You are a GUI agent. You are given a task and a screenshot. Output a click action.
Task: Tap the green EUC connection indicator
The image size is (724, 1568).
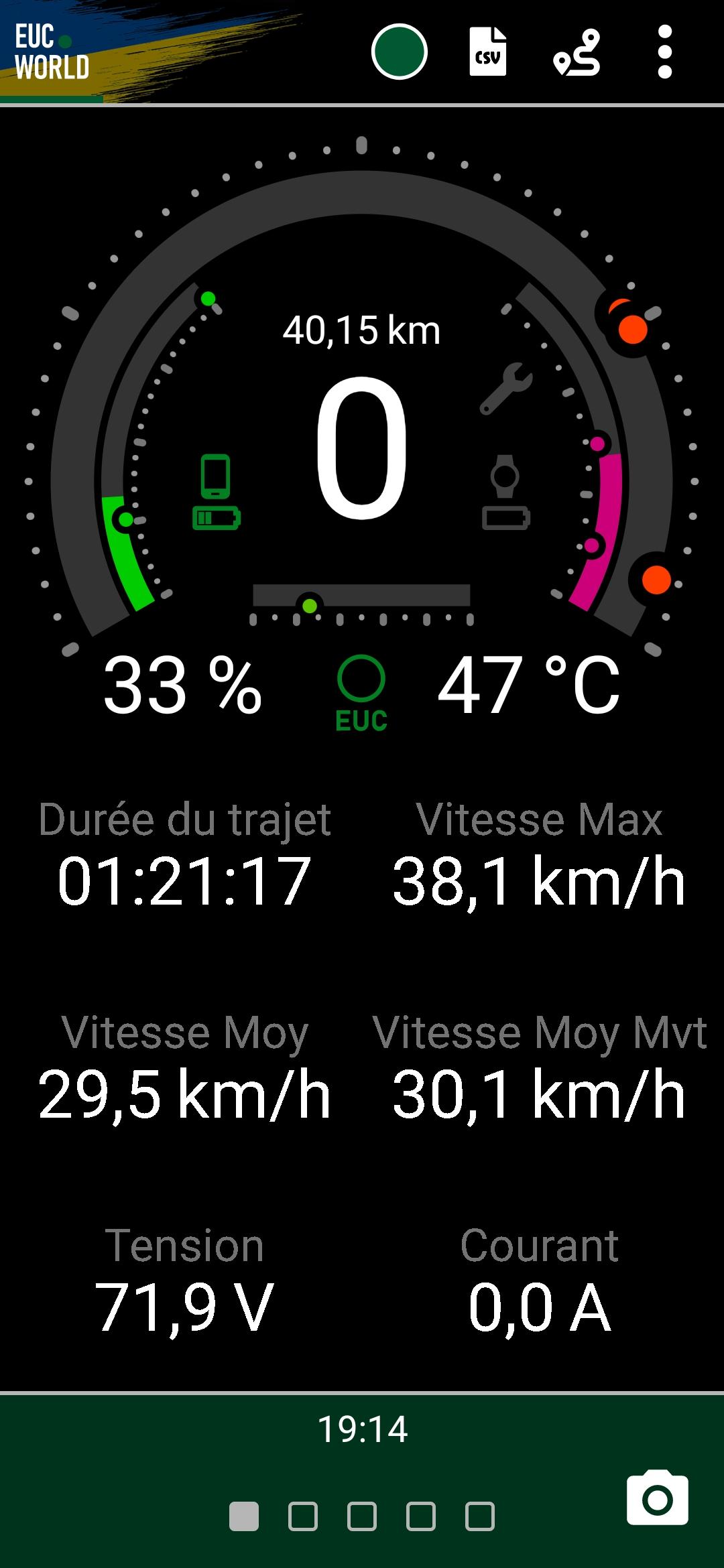click(x=361, y=694)
